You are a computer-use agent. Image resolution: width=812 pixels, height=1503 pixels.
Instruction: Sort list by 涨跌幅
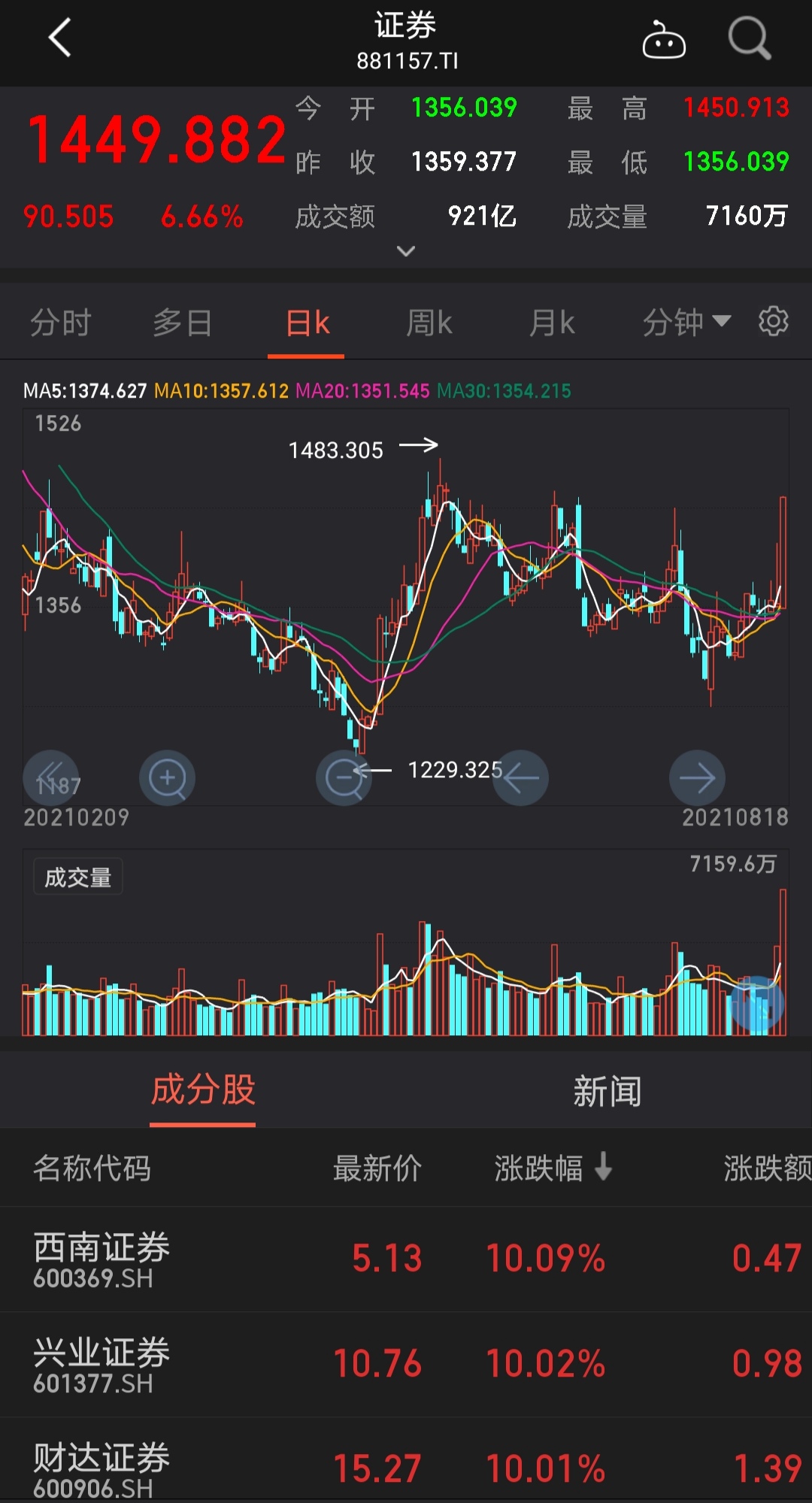tap(553, 1168)
